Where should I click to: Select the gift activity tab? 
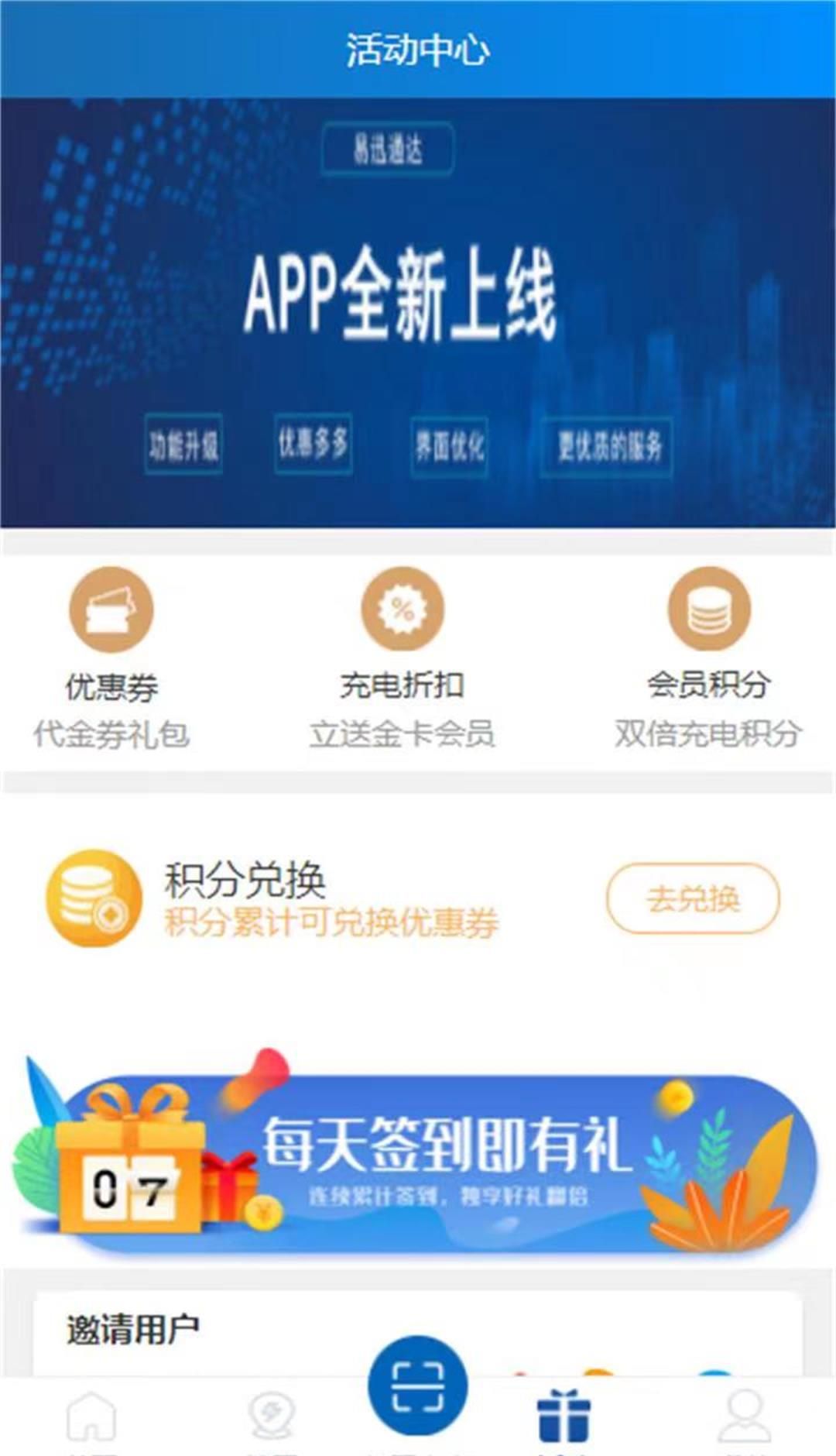pos(564,1417)
